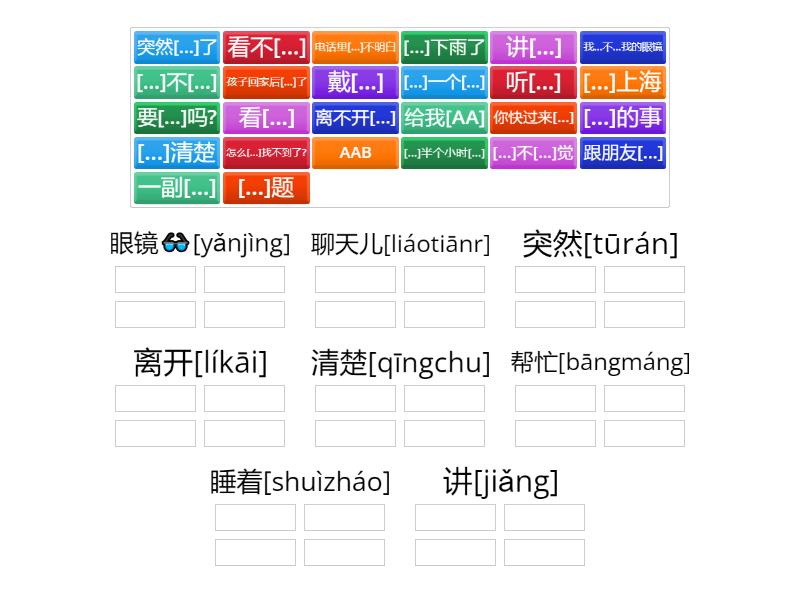The image size is (800, 600).
Task: Select the tile 突然[...]了
Action: (x=177, y=47)
